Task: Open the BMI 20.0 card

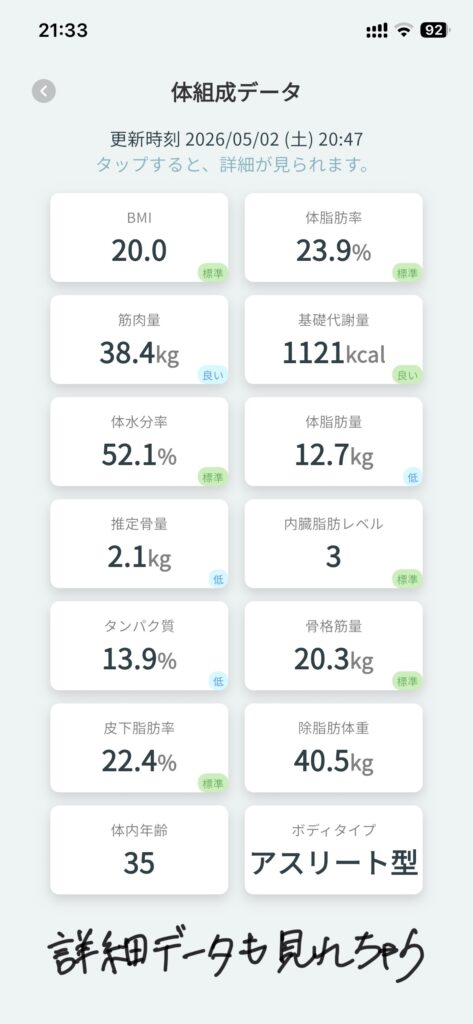Action: tap(139, 238)
